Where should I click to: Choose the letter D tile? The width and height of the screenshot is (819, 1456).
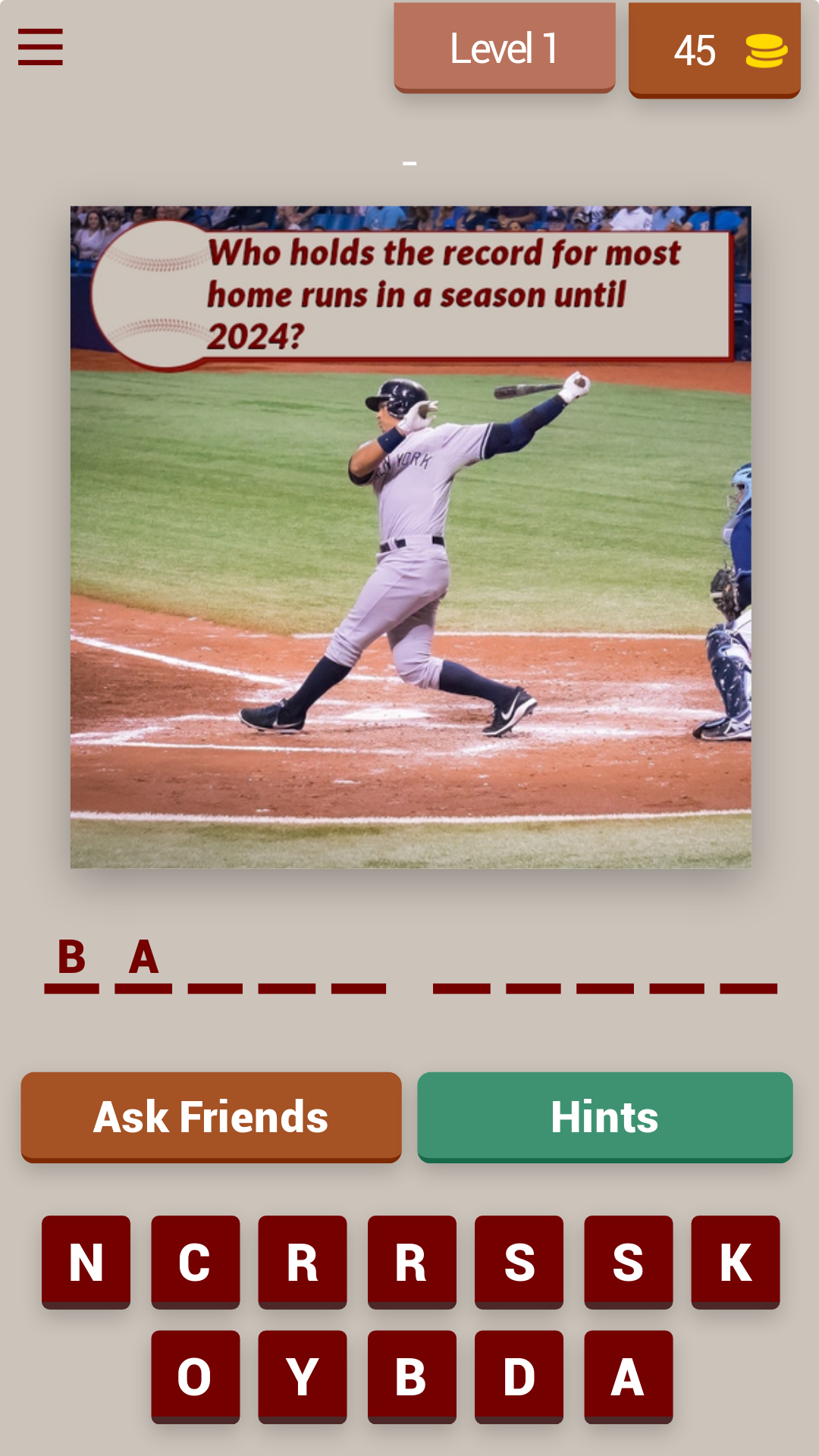(519, 1376)
